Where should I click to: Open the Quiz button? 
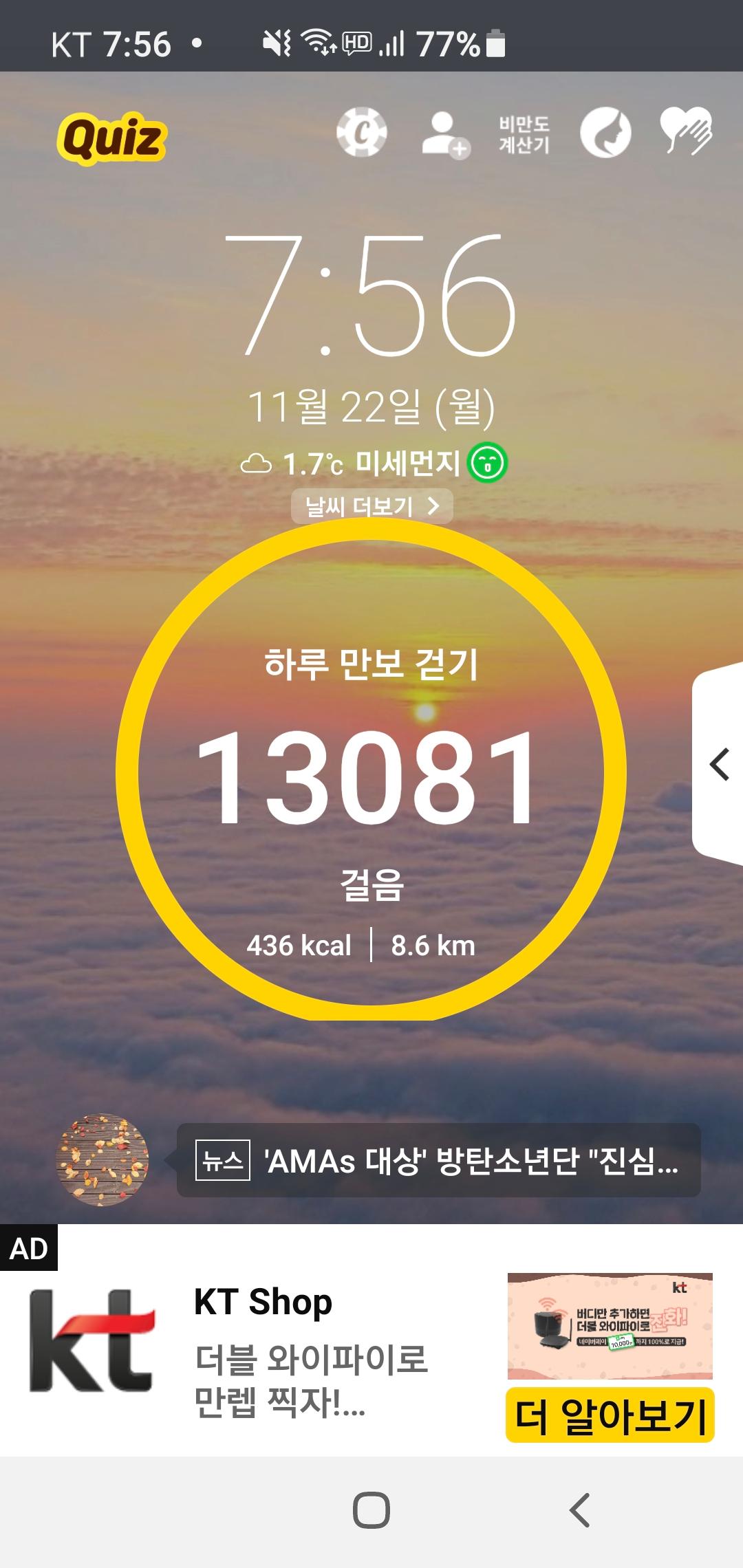pos(111,138)
